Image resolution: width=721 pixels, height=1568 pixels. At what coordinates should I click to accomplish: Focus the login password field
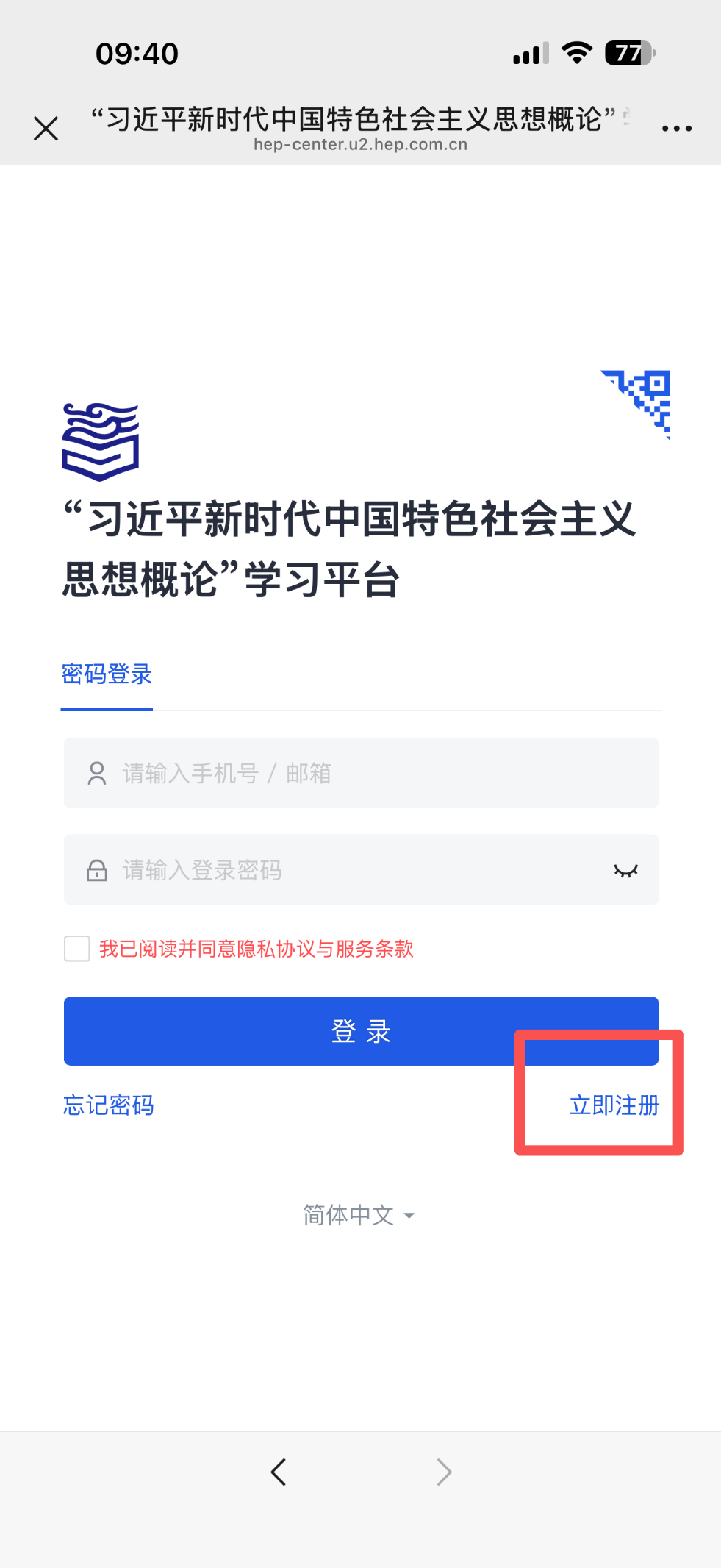(x=353, y=870)
